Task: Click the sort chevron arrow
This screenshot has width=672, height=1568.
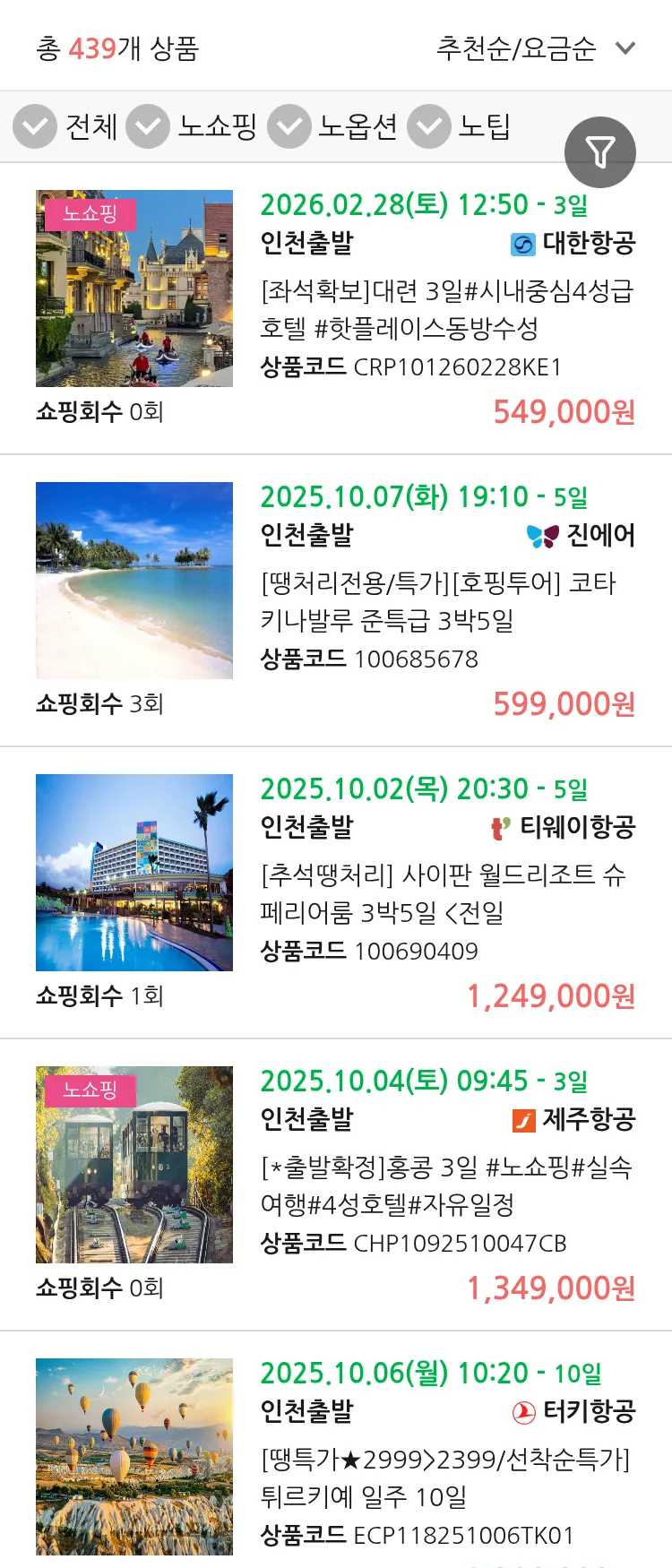Action: (x=625, y=47)
